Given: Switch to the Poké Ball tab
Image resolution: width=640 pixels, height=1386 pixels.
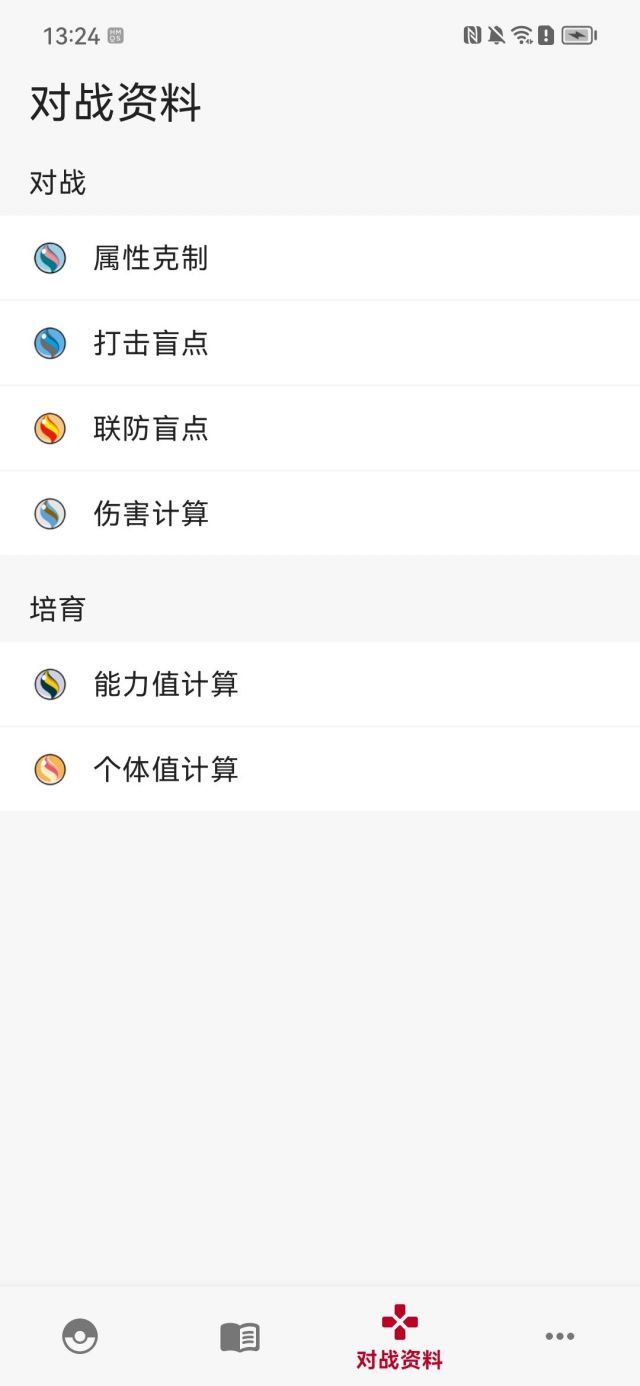Looking at the screenshot, I should pyautogui.click(x=80, y=1336).
